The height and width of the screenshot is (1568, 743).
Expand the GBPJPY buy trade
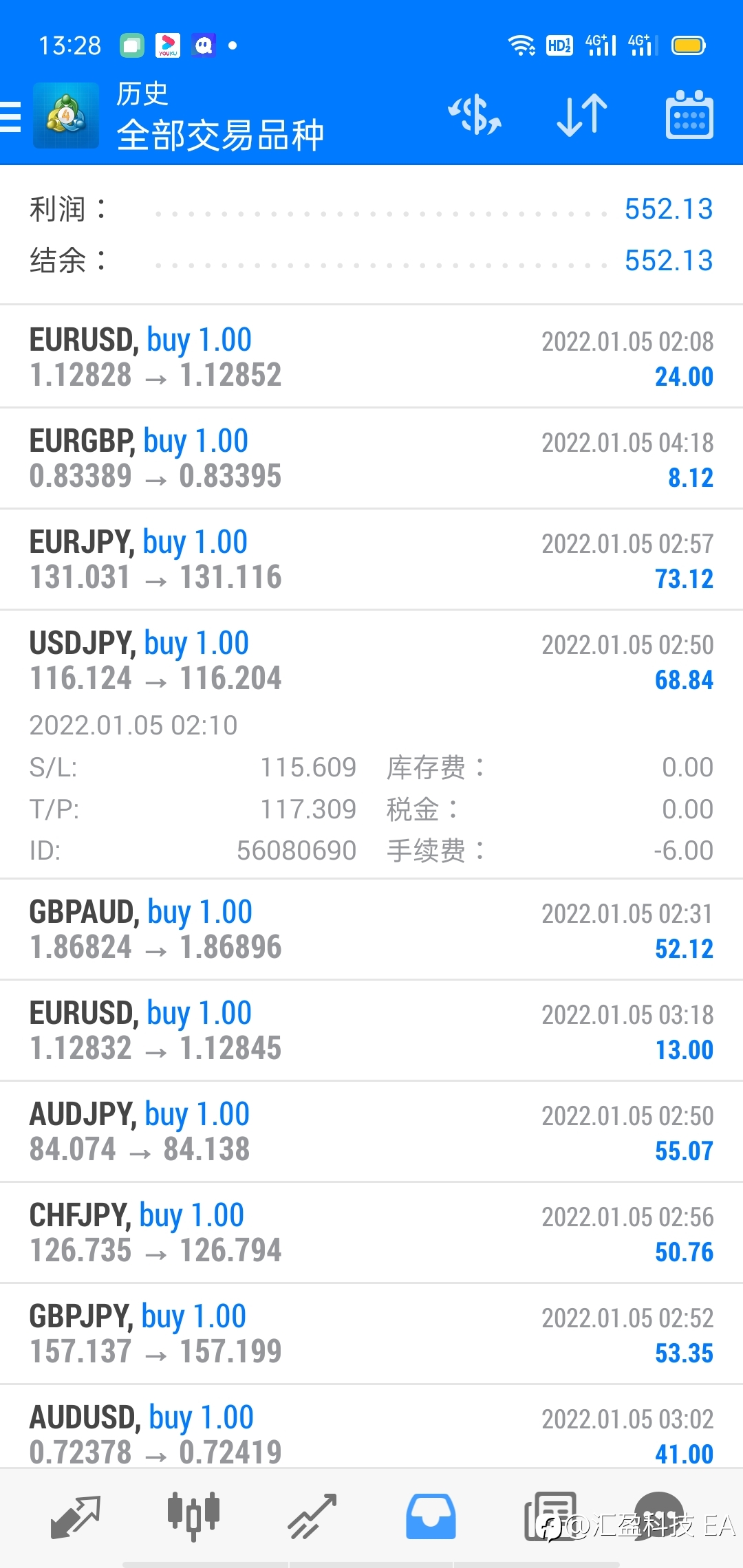(371, 1333)
